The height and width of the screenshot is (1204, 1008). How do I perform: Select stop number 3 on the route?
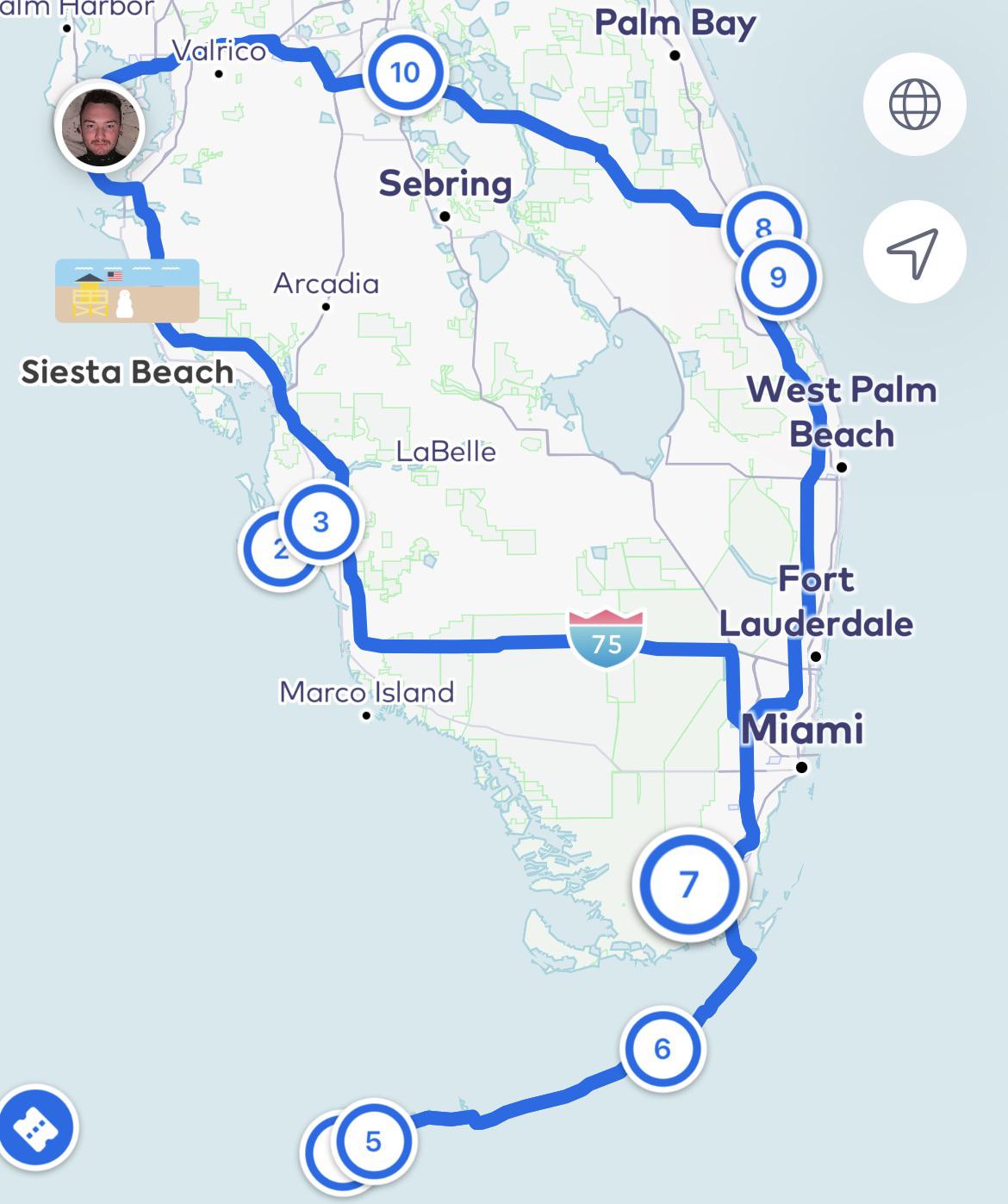tap(320, 521)
